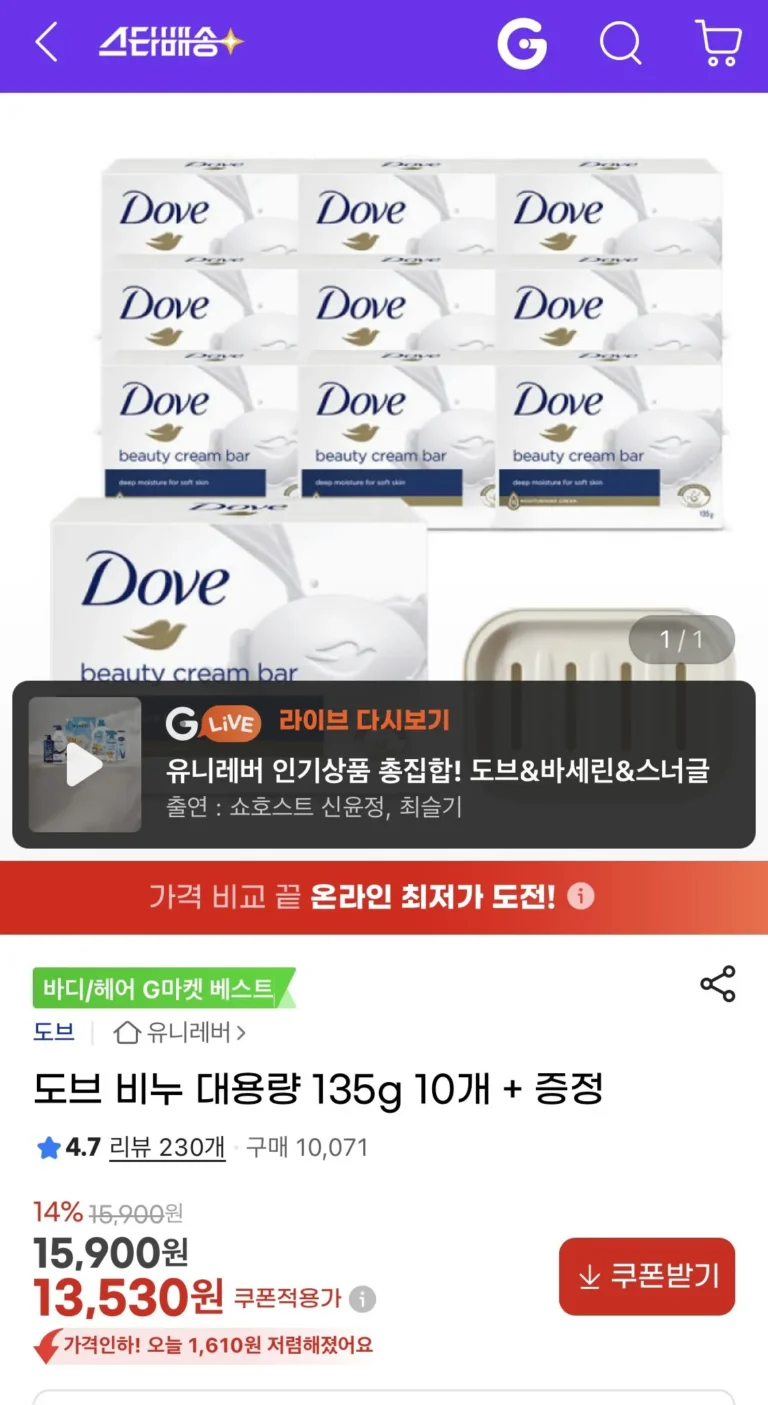Play the G LIVE 라이브 다시보기 video
Screen dimensions: 768x1405
pyautogui.click(x=84, y=765)
